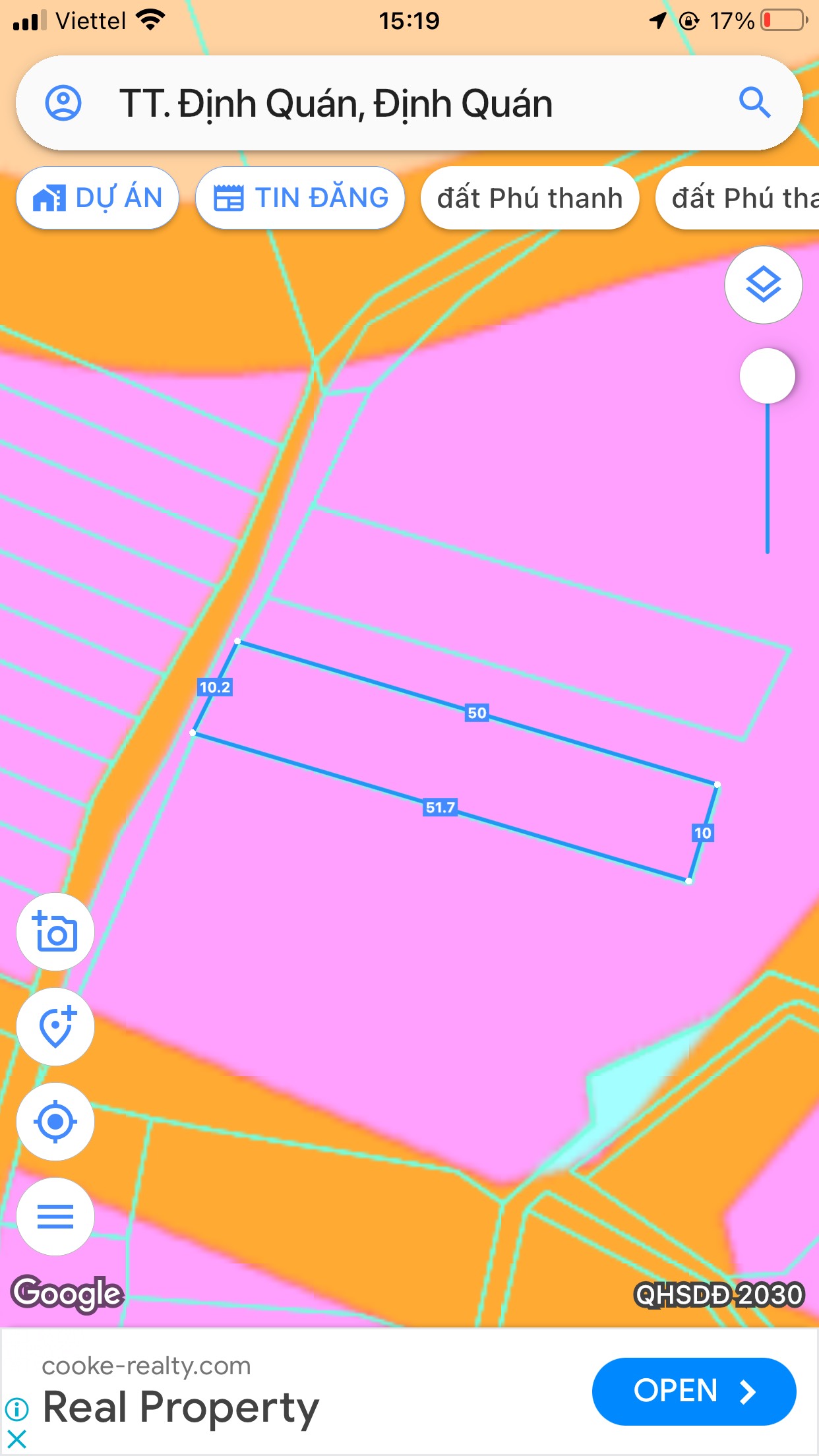This screenshot has height=1456, width=819.
Task: Choose the first đất Phú thanh chip
Action: click(530, 198)
